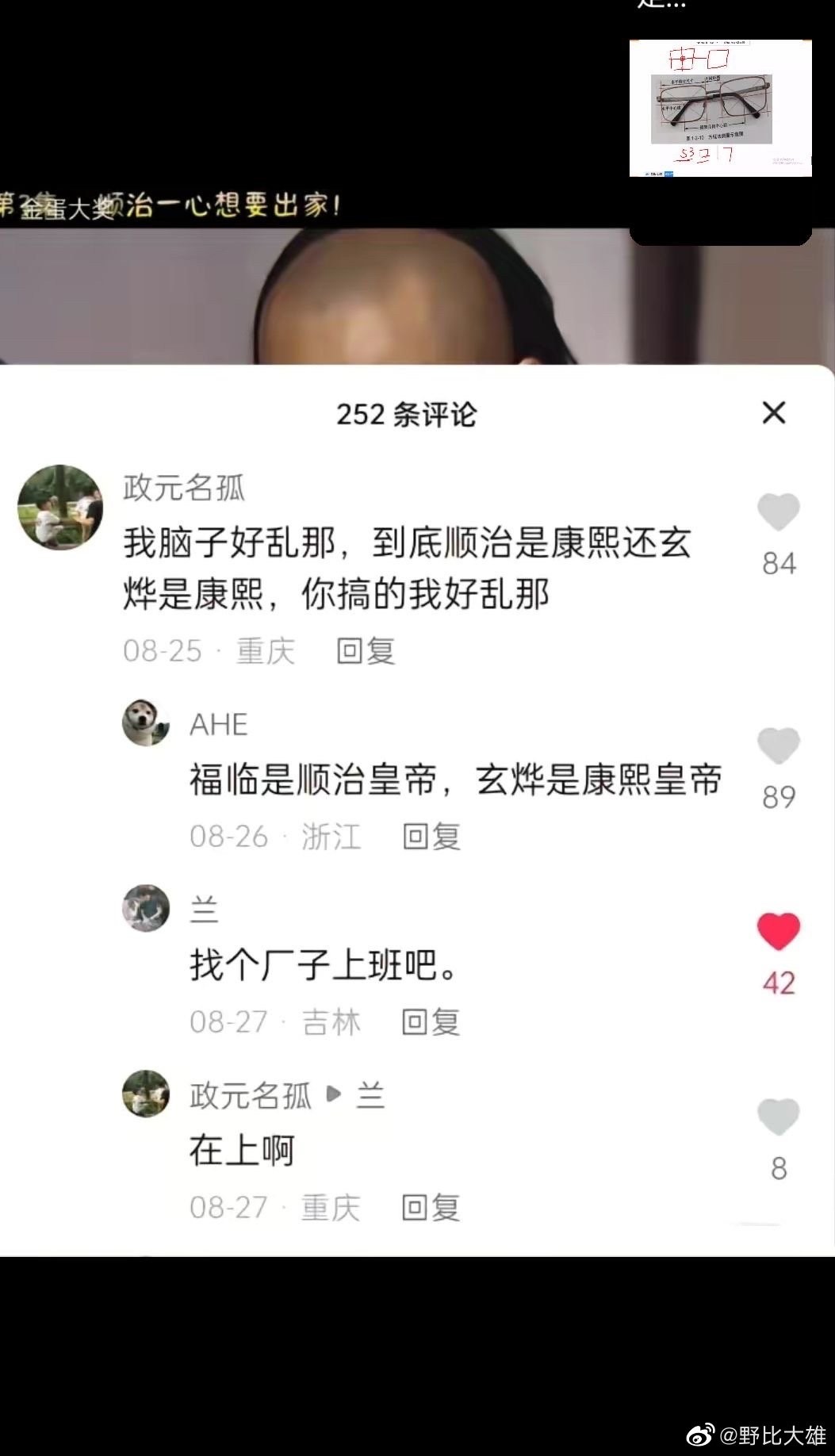
Task: Open 兰's profile avatar
Action: (146, 908)
